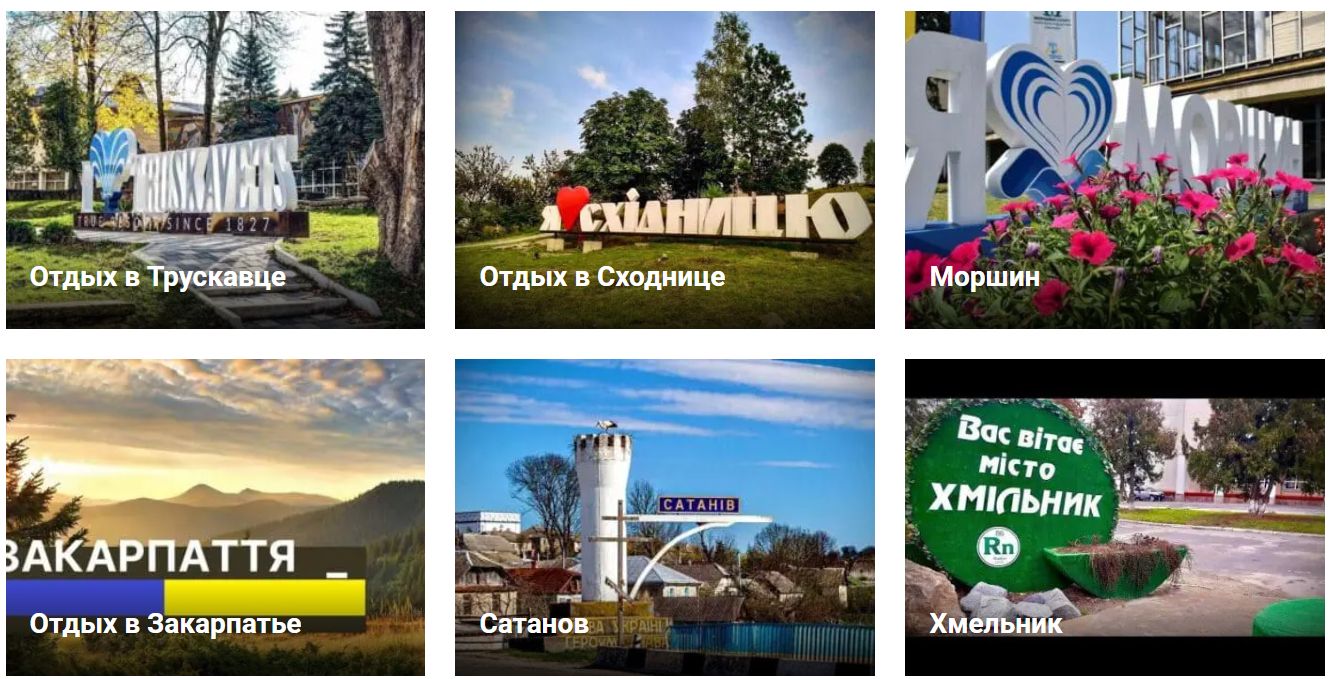Select the Моршин resort tile

point(1114,170)
